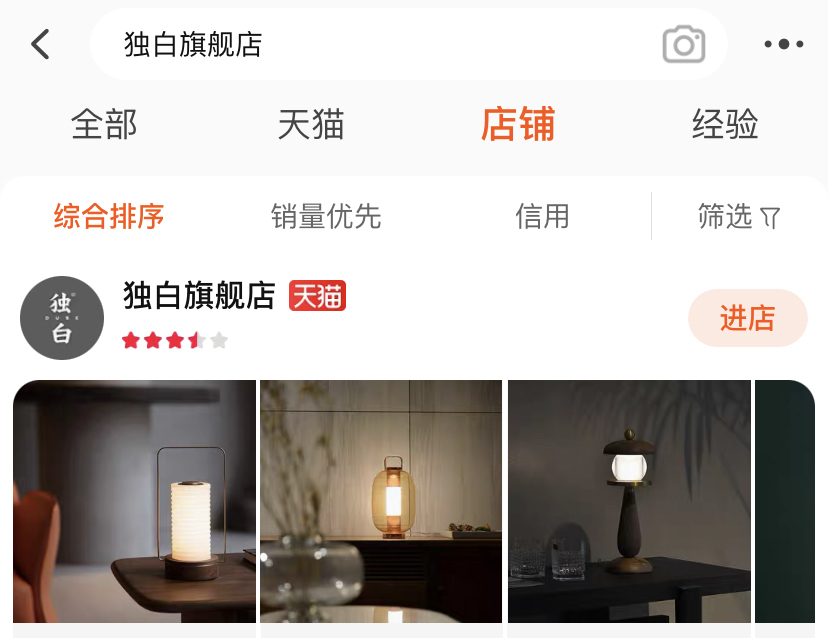The height and width of the screenshot is (638, 828).
Task: Tap the search field showing 独白旗舰店
Action: click(x=380, y=44)
